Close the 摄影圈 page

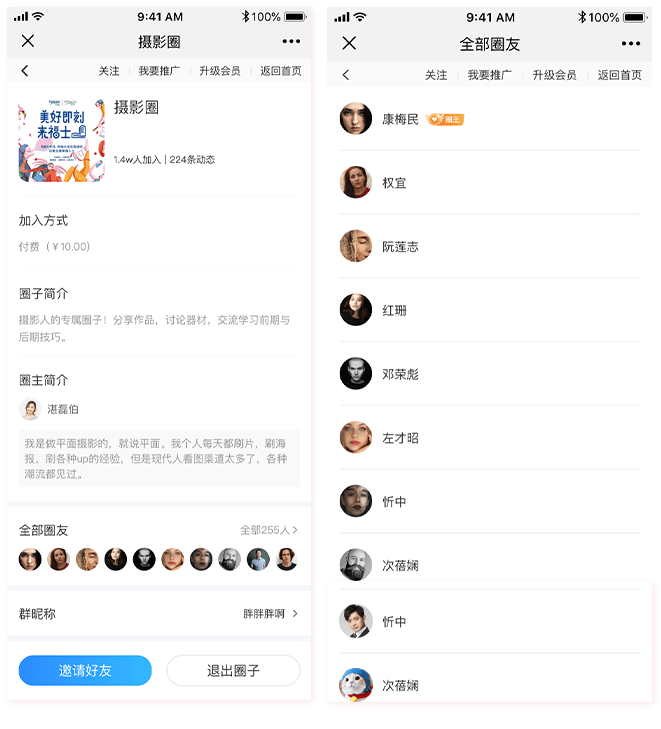click(x=28, y=41)
